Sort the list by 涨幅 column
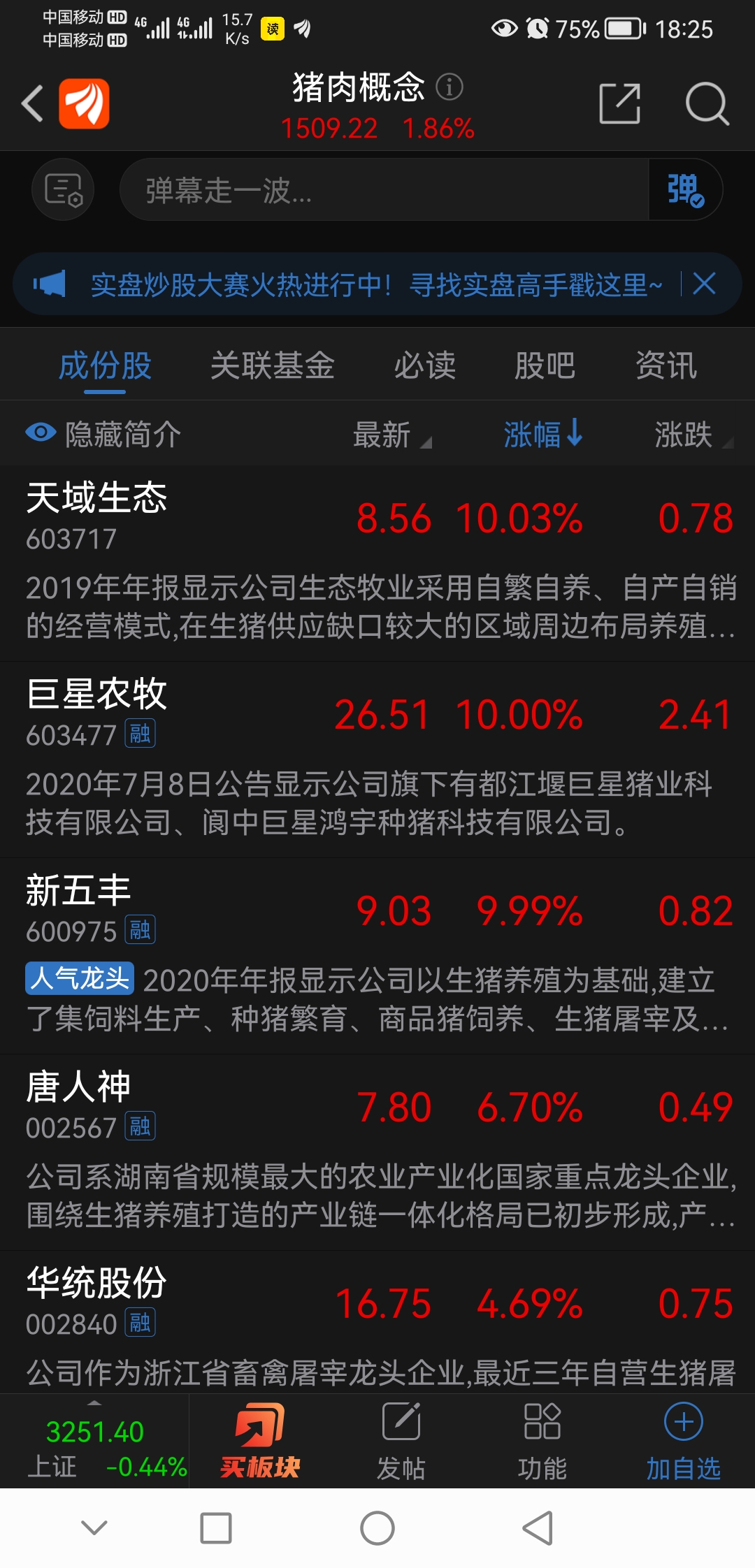Viewport: 755px width, 1568px height. 543,434
